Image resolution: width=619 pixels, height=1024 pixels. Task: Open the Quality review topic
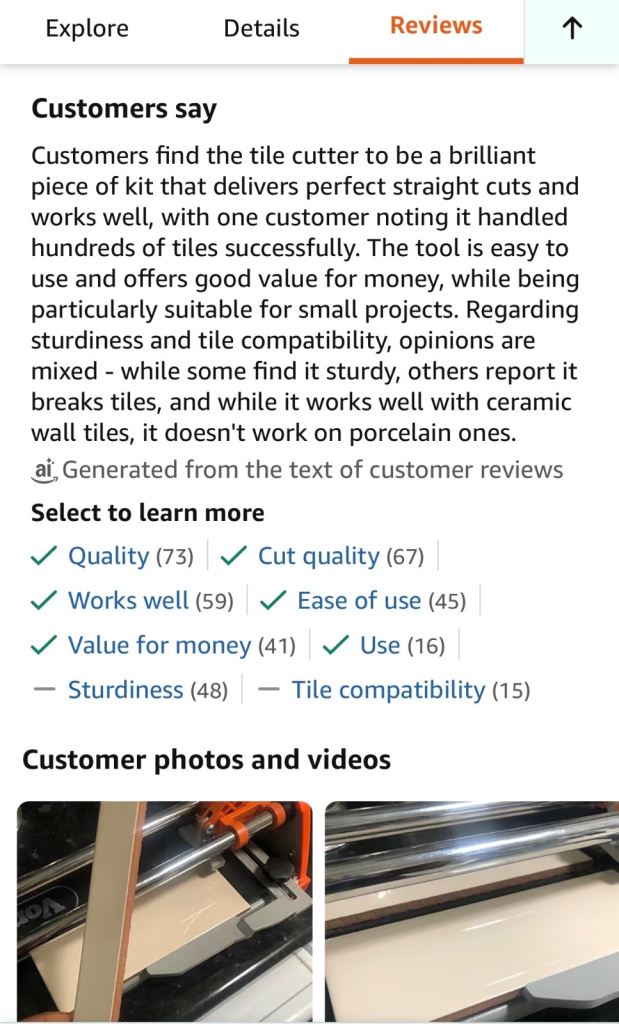(x=108, y=556)
